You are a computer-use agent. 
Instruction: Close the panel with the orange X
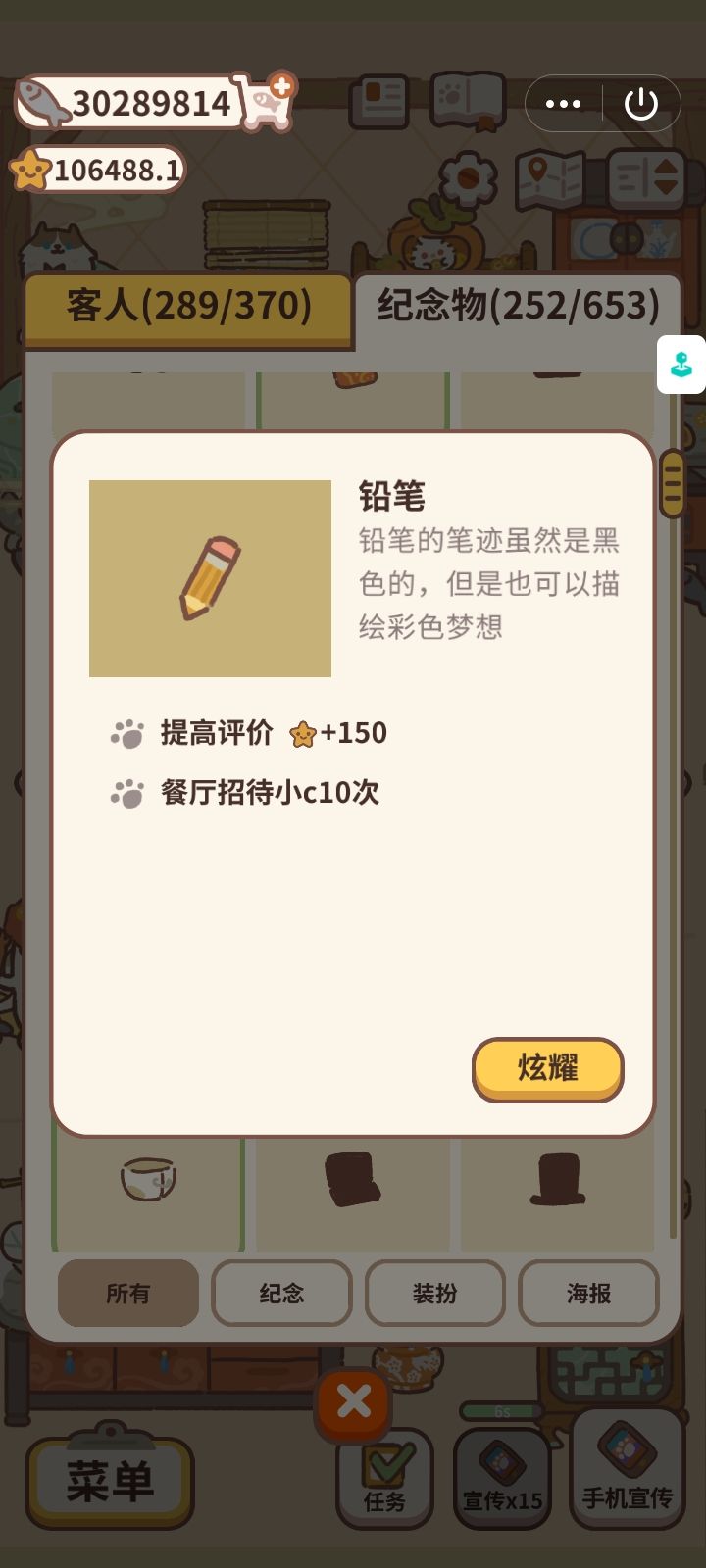click(x=354, y=1402)
